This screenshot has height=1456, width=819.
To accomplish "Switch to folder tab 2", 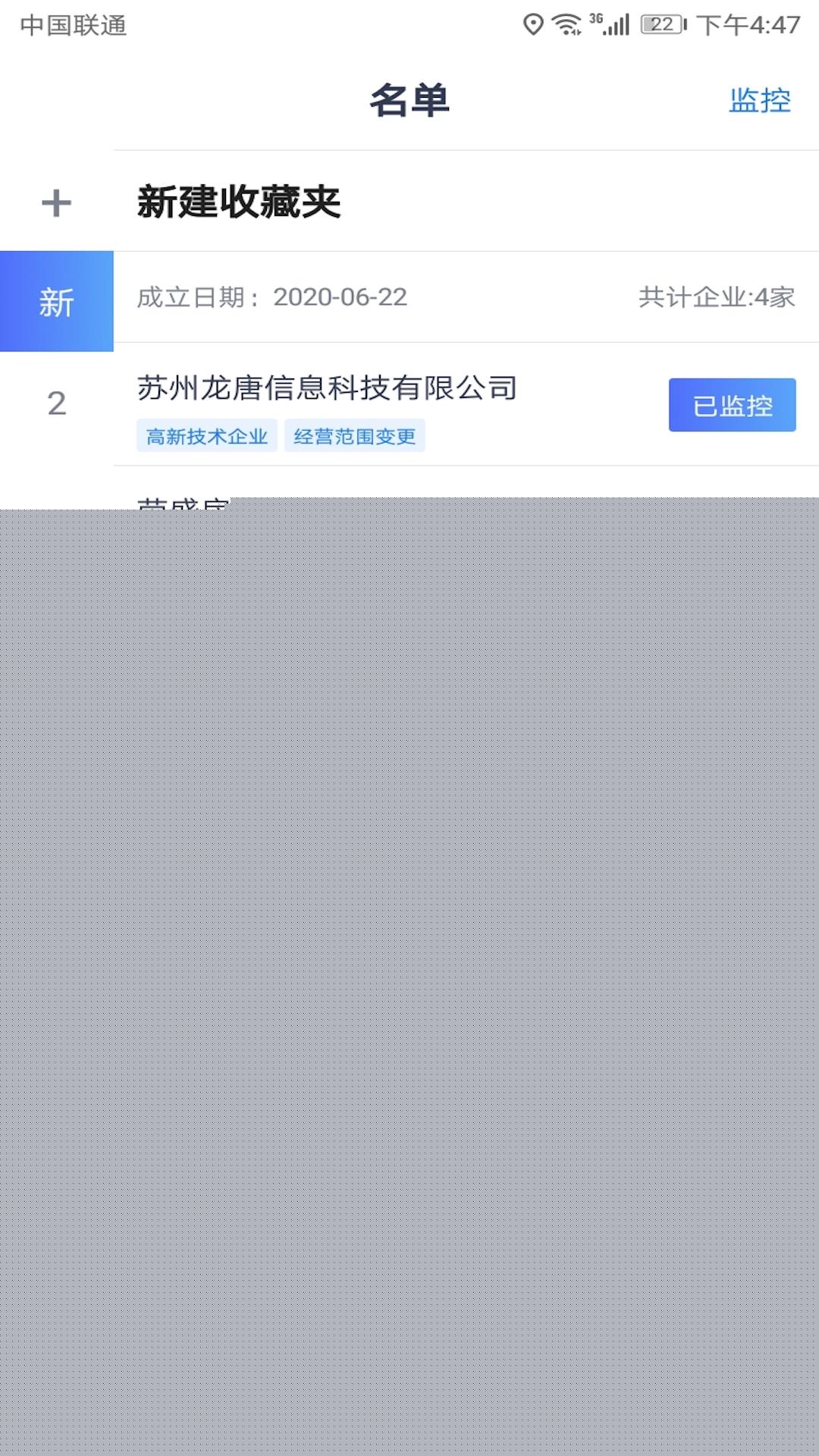I will [56, 403].
